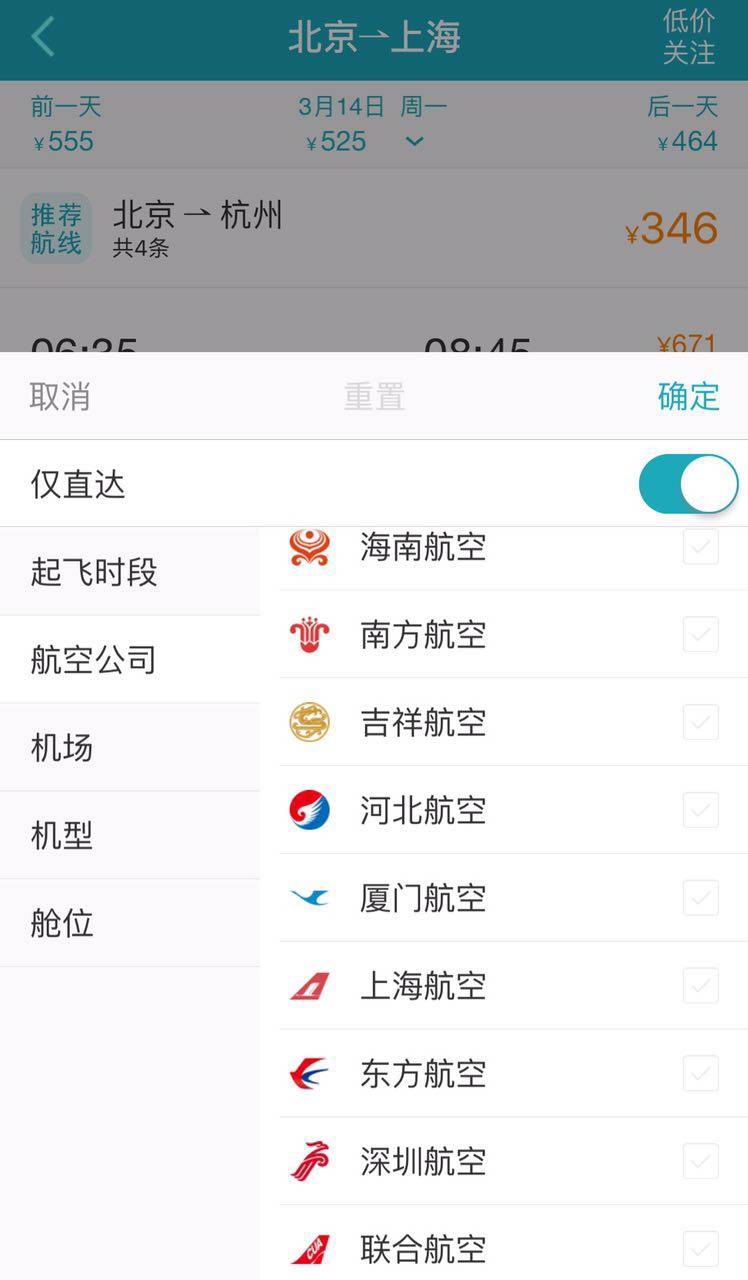Select 深圳航空 checkbox
The image size is (748, 1280).
tap(700, 1161)
